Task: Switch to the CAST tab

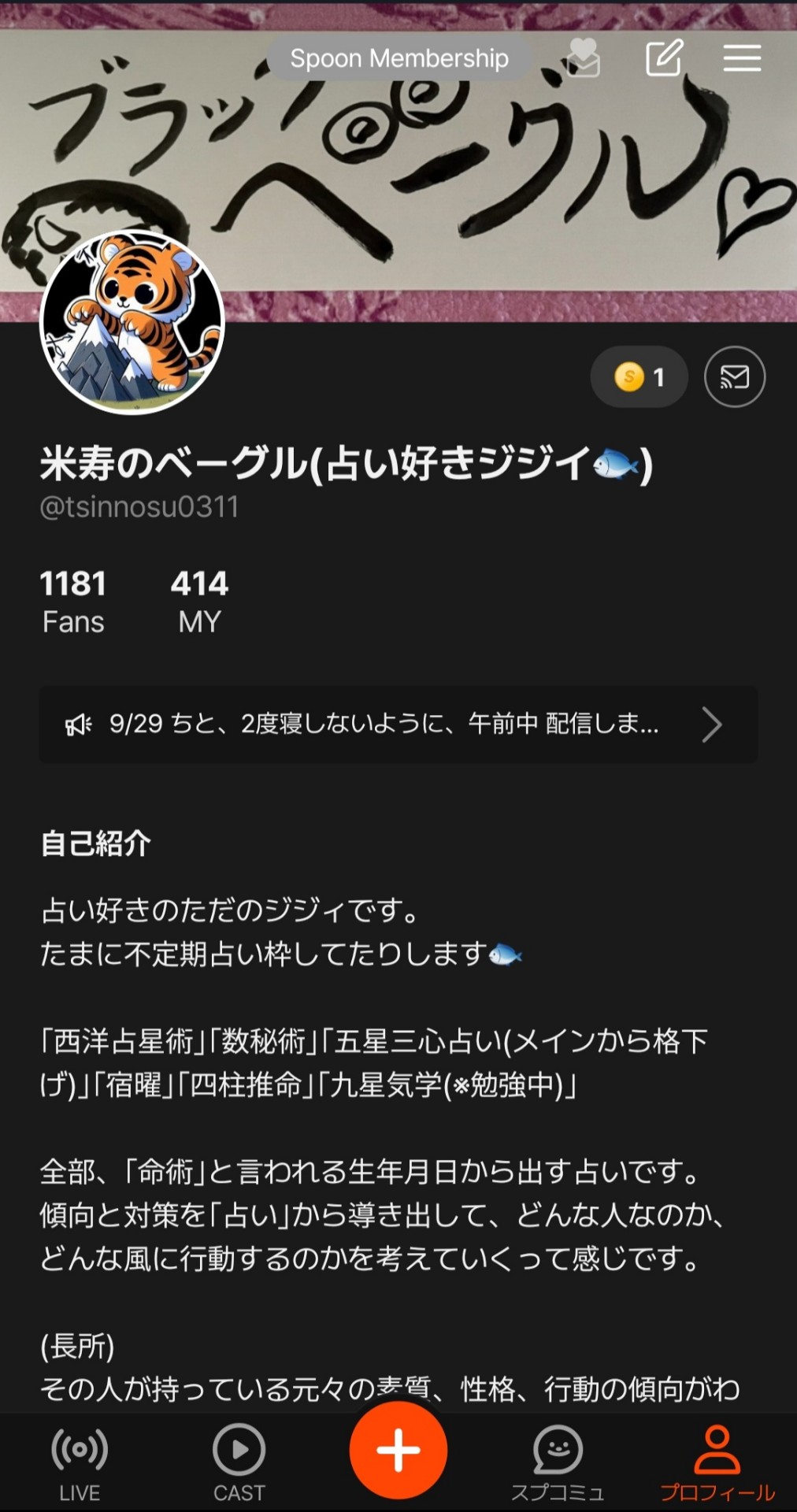Action: [239, 1462]
